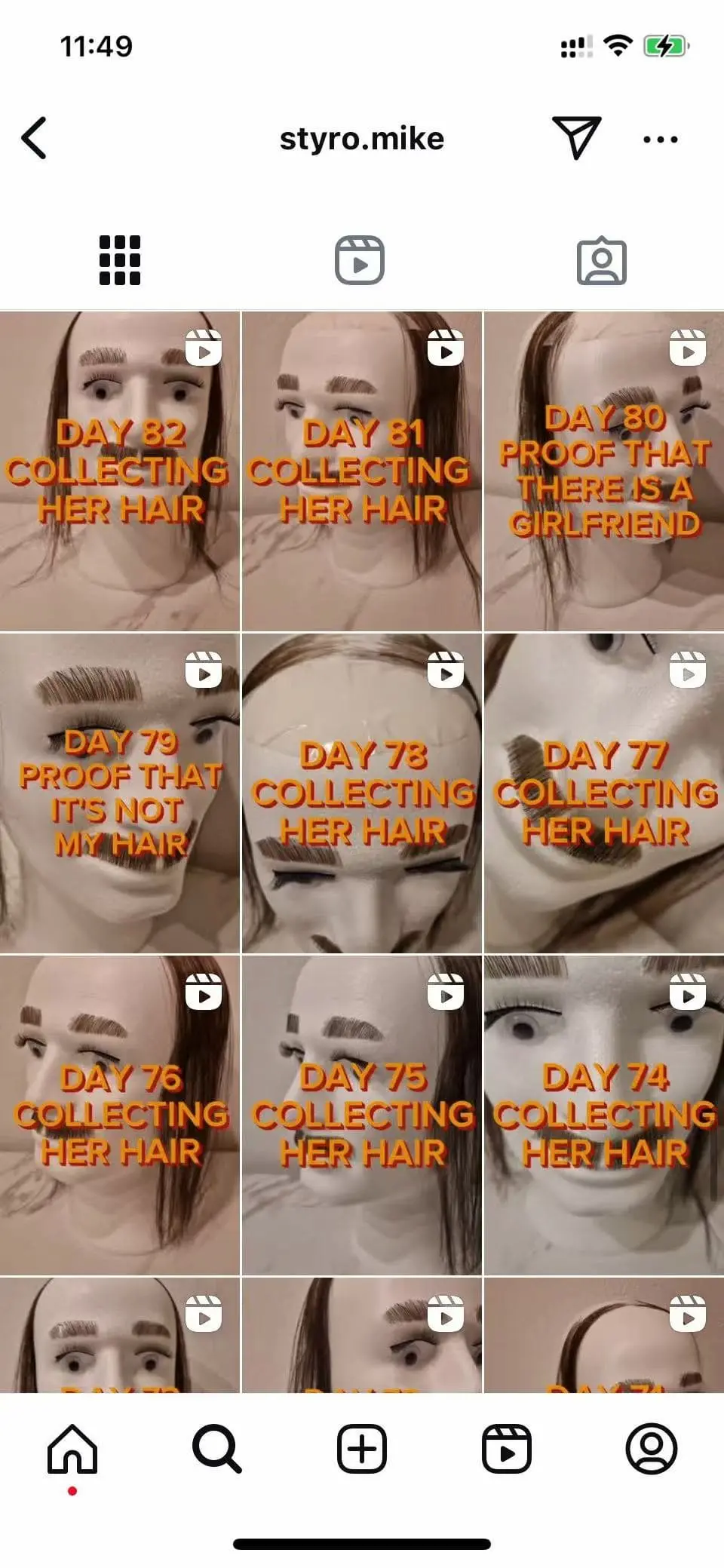Switch to the Reels tab
The height and width of the screenshot is (1568, 724).
(x=360, y=260)
